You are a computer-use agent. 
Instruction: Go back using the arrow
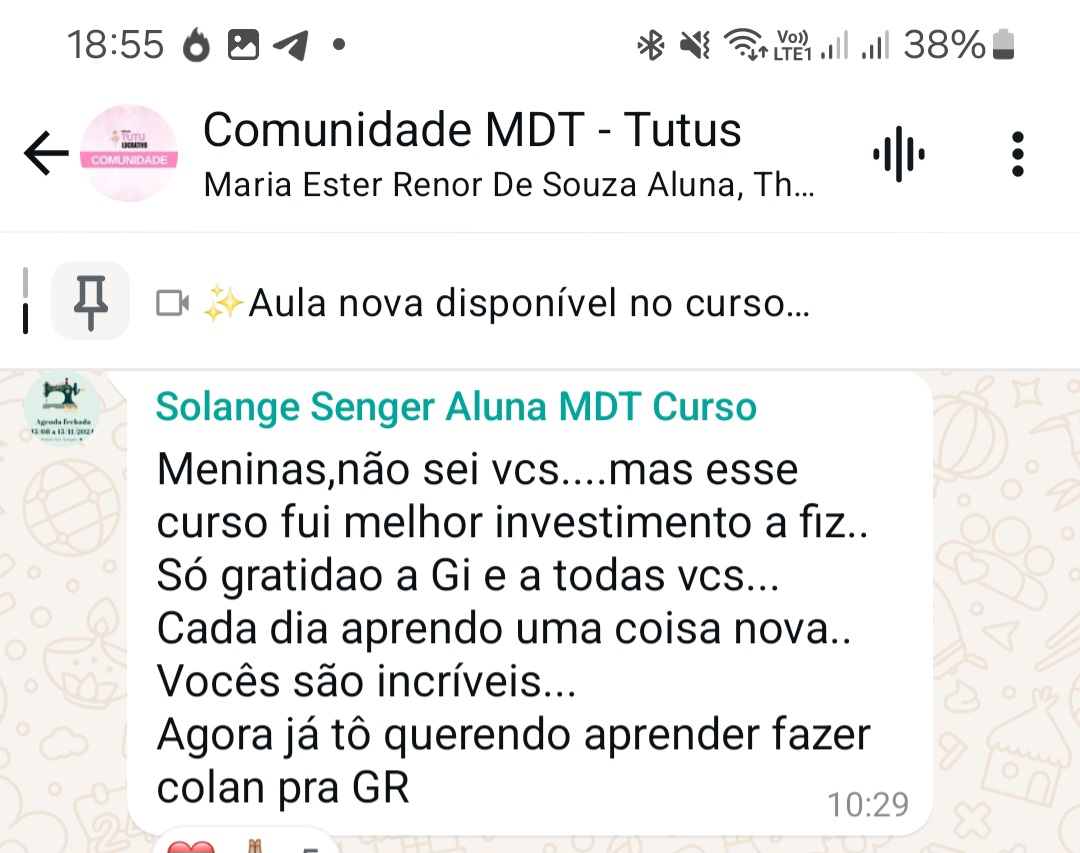[x=46, y=153]
